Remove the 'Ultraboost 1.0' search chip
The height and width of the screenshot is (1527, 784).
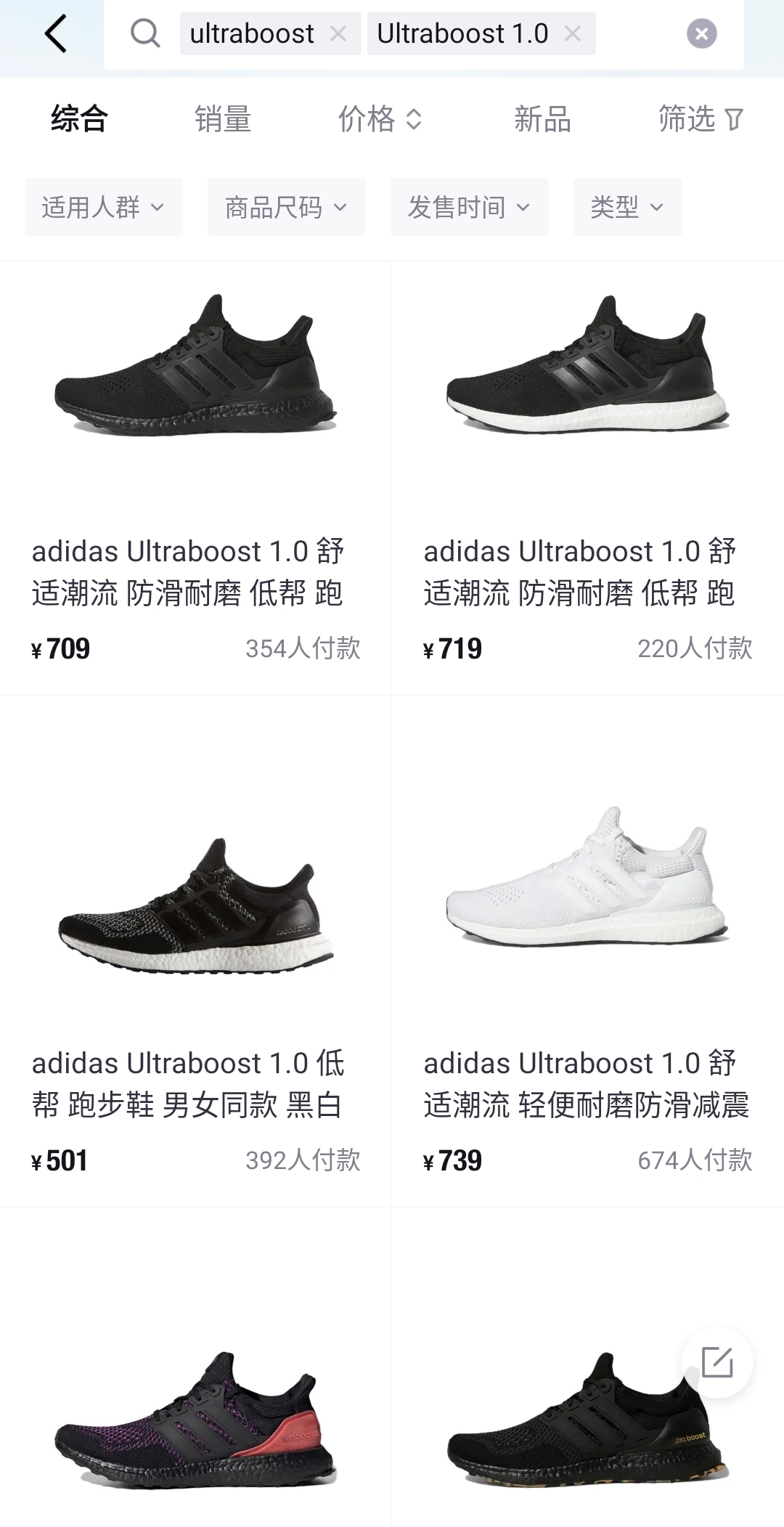point(573,33)
